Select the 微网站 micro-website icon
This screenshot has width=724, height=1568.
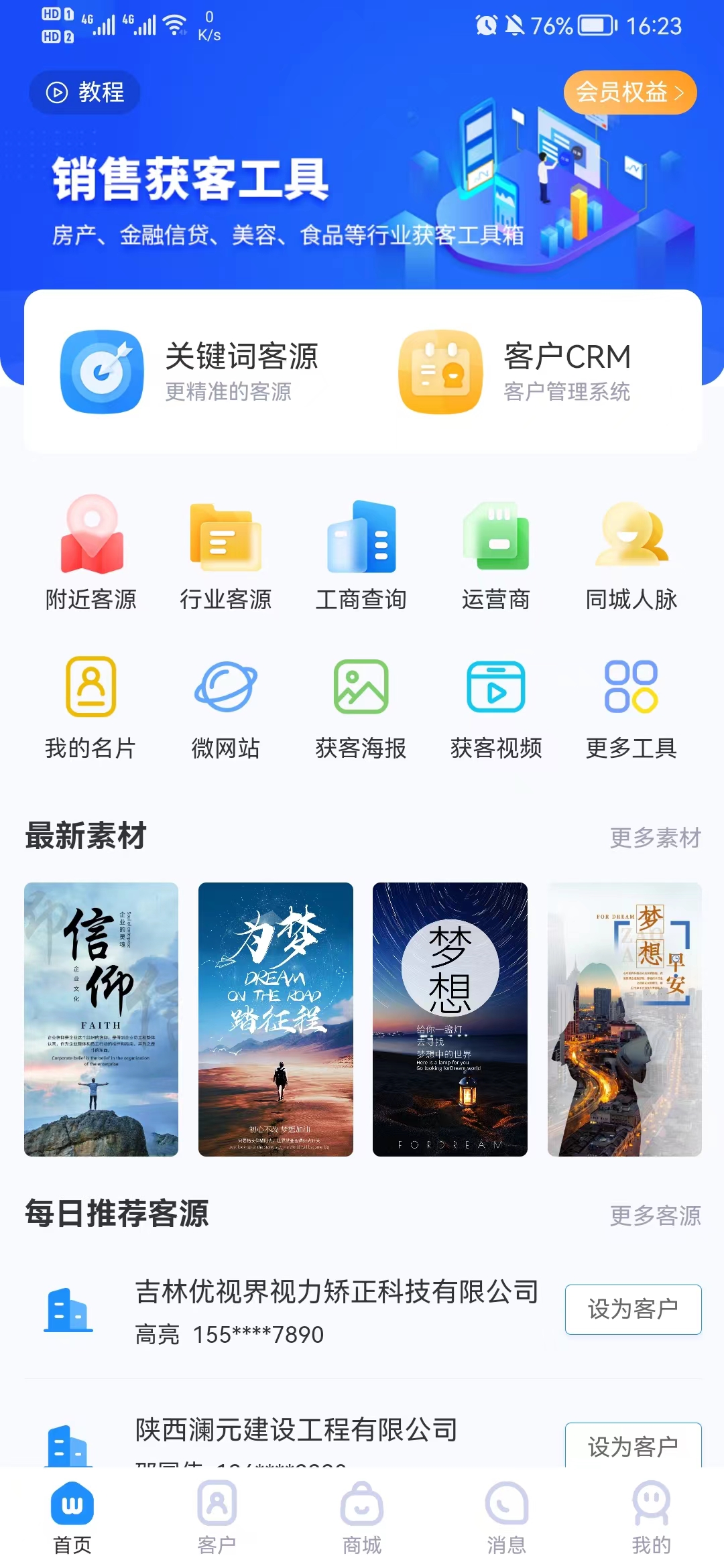[x=226, y=707]
